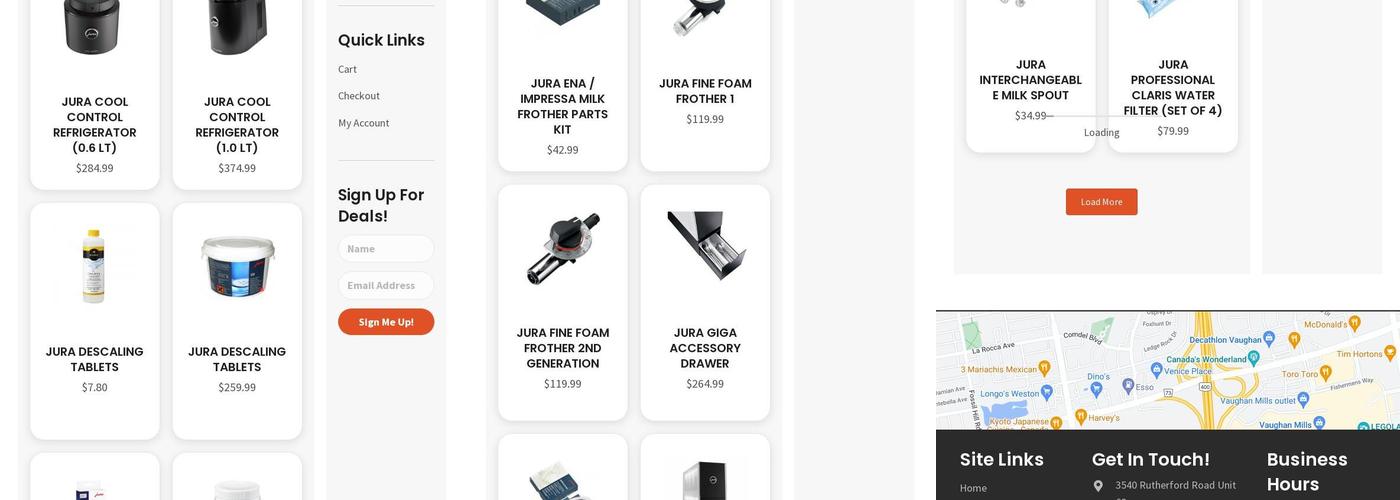View Jura Fine Foam Frother 2nd Generation

563,348
